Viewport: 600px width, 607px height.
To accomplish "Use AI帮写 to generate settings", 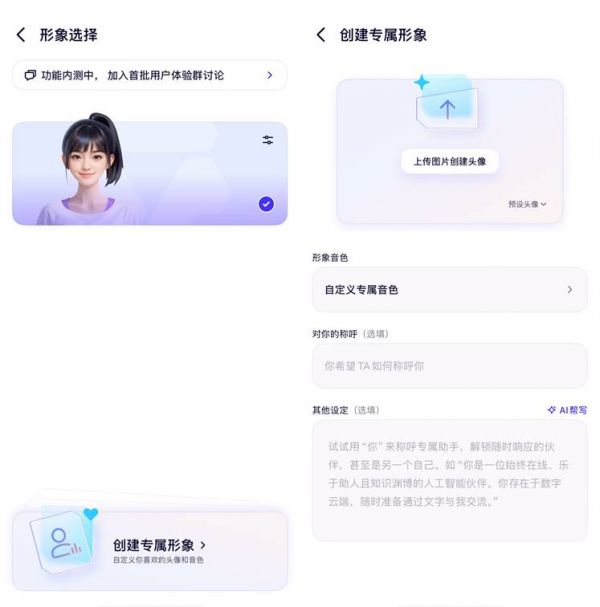I will (x=567, y=410).
